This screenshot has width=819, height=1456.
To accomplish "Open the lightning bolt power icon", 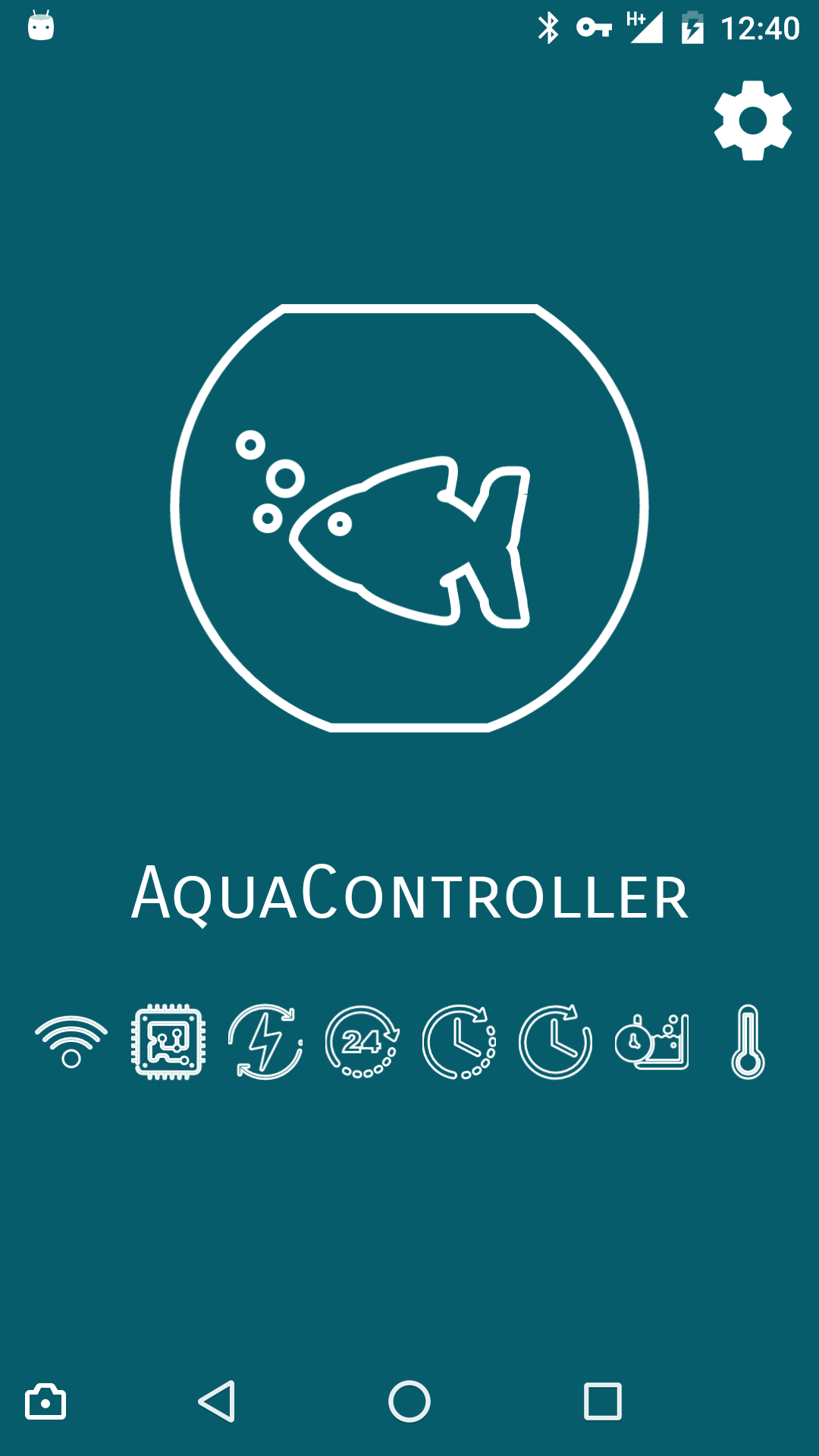I will tap(265, 1042).
